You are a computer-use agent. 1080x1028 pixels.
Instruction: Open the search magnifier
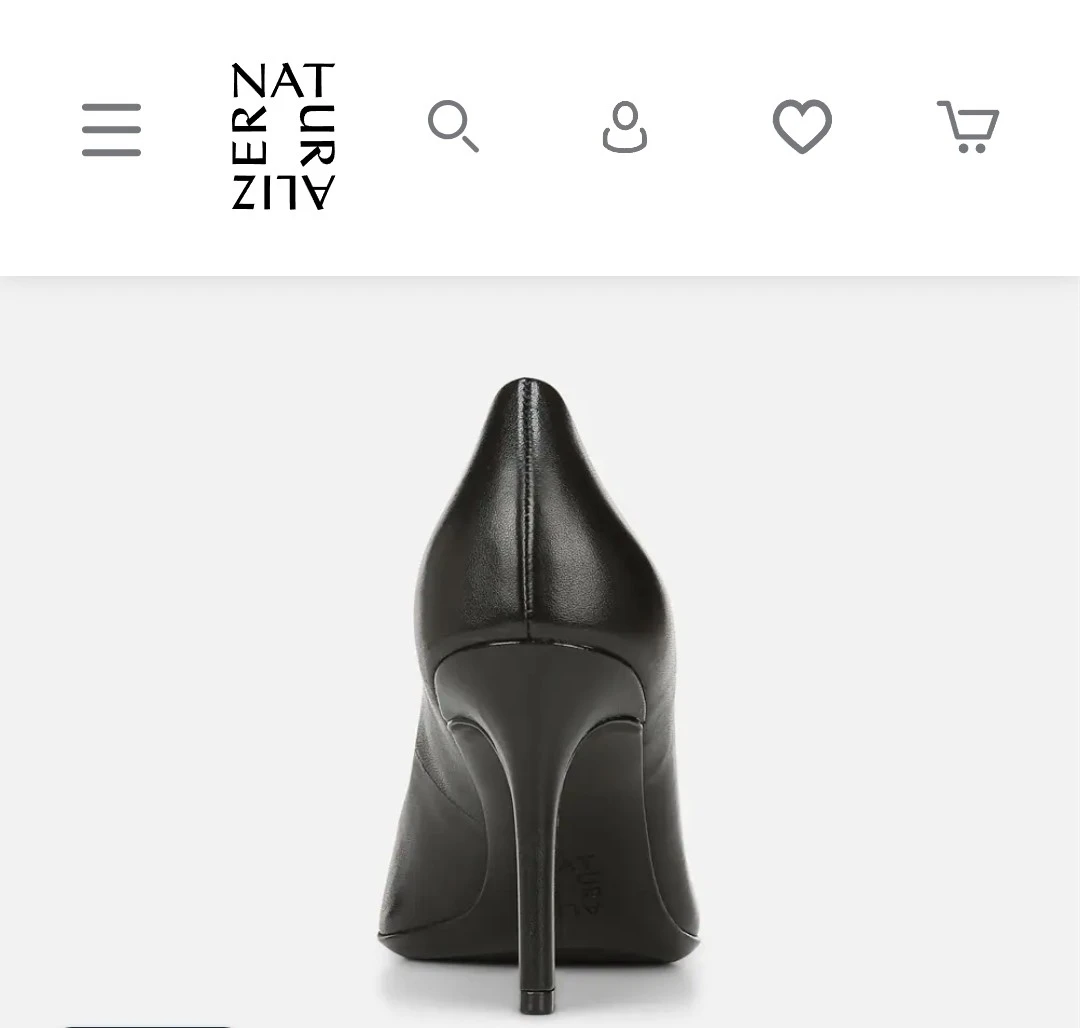coord(453,126)
